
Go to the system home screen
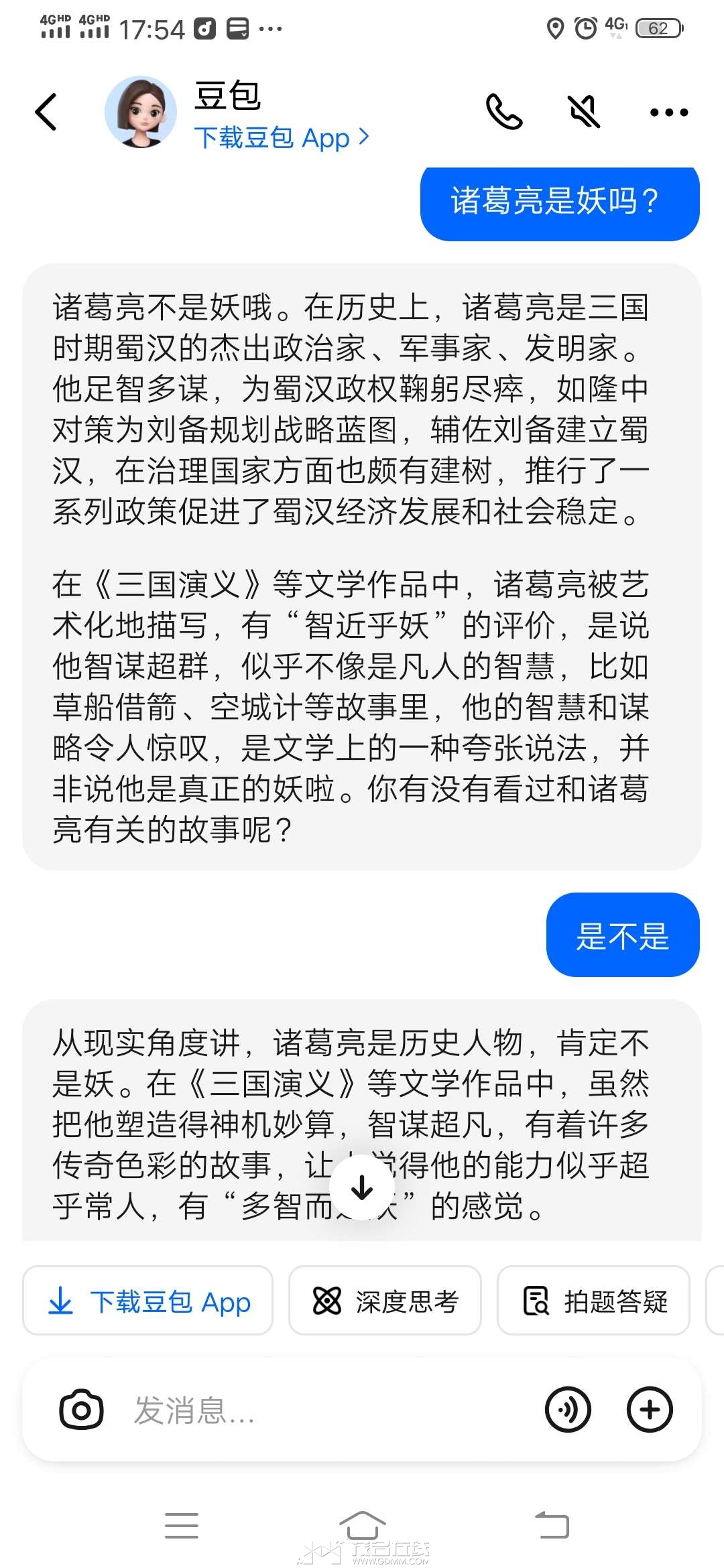[x=362, y=1525]
